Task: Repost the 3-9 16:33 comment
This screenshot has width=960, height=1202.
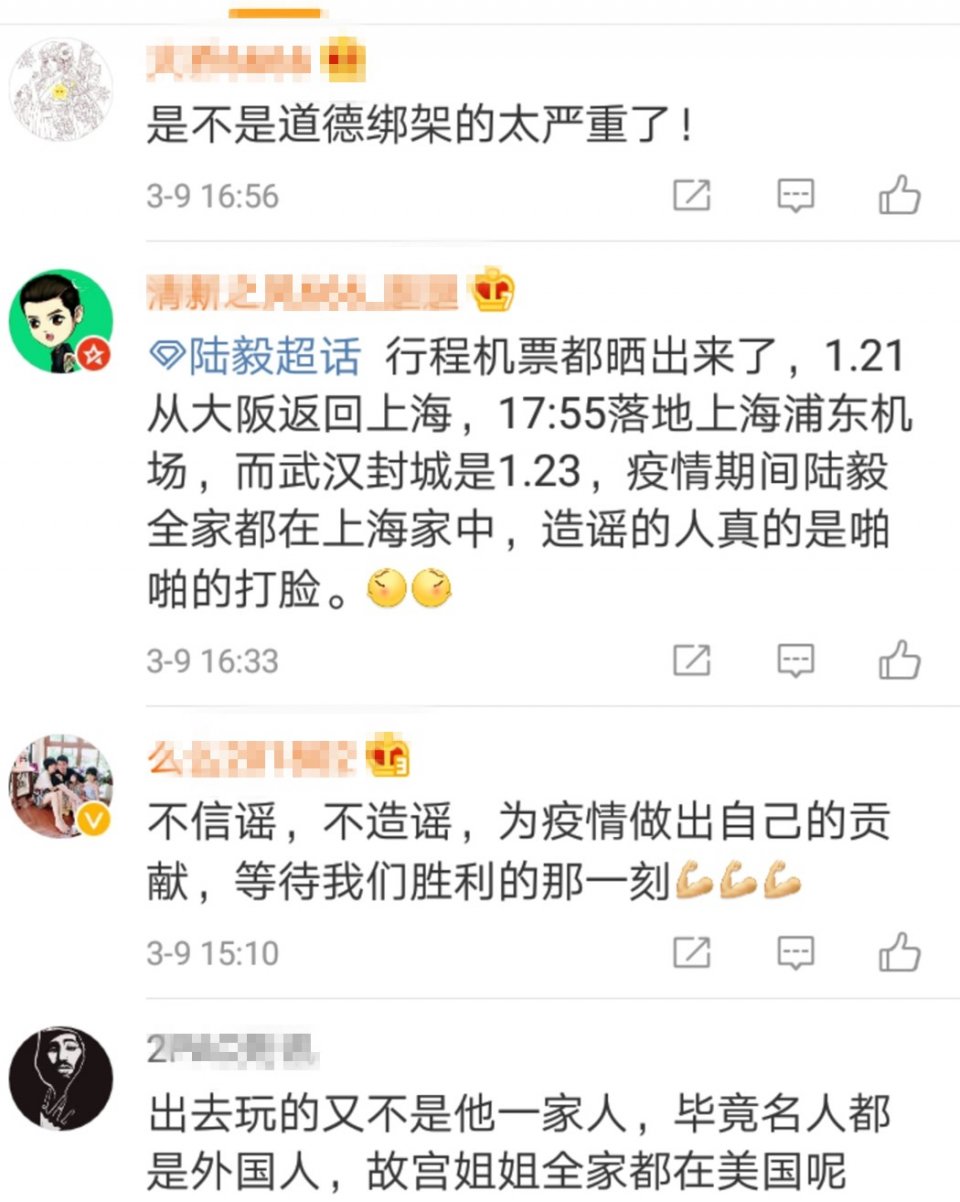Action: click(x=691, y=660)
